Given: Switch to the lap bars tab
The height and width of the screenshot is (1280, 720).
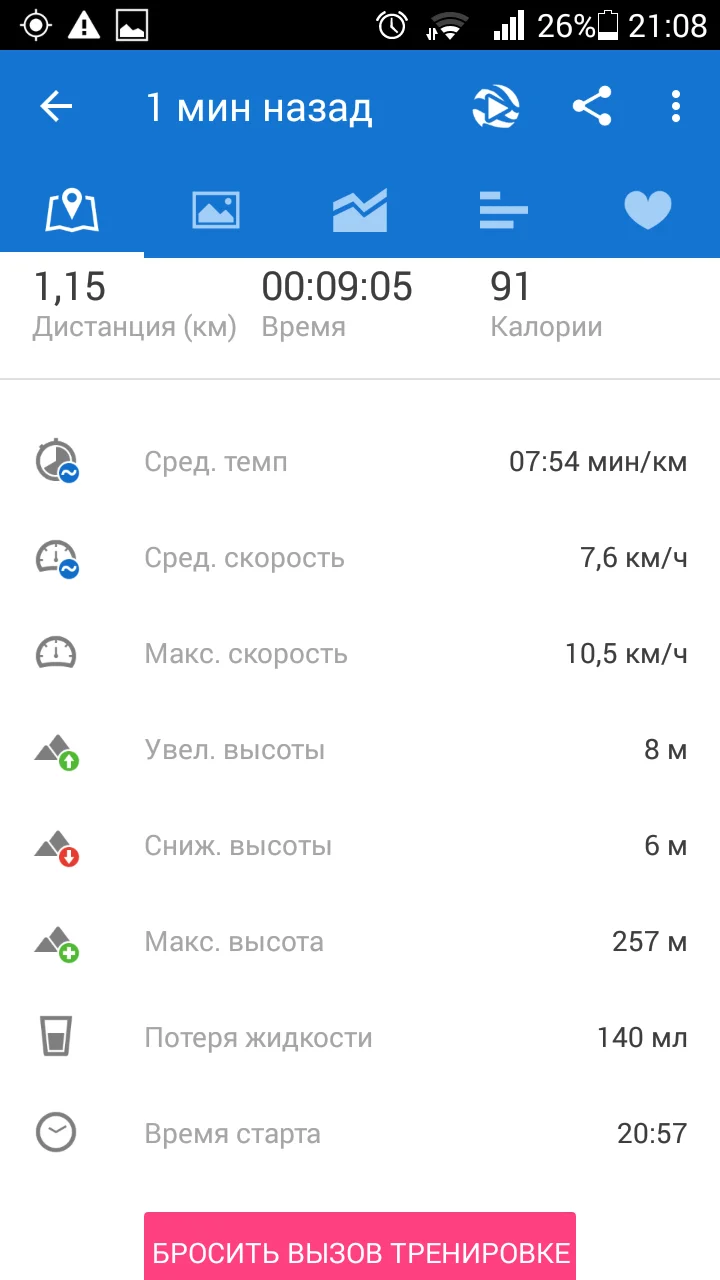Looking at the screenshot, I should pos(504,210).
